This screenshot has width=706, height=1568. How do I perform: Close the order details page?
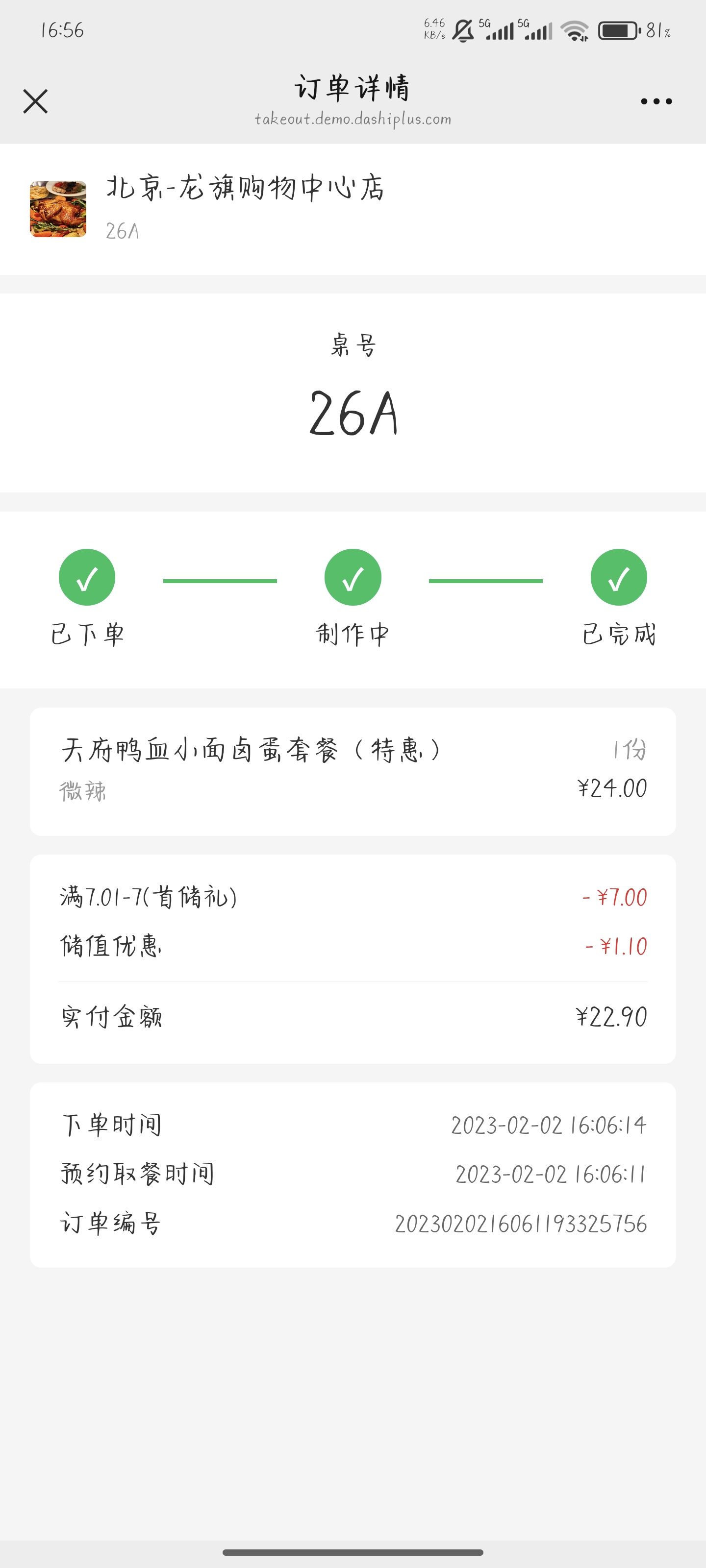(35, 101)
